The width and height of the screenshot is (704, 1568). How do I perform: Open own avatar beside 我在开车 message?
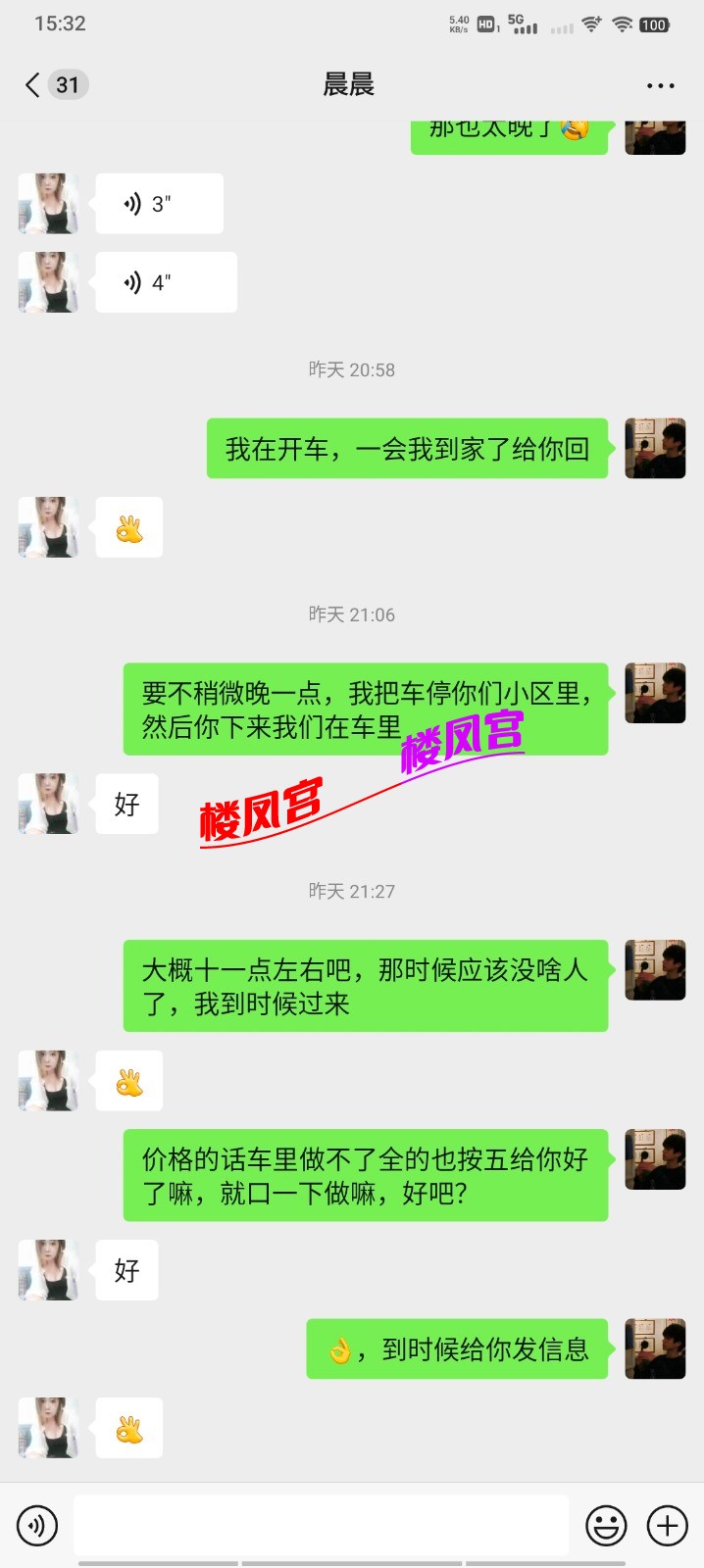[x=655, y=449]
